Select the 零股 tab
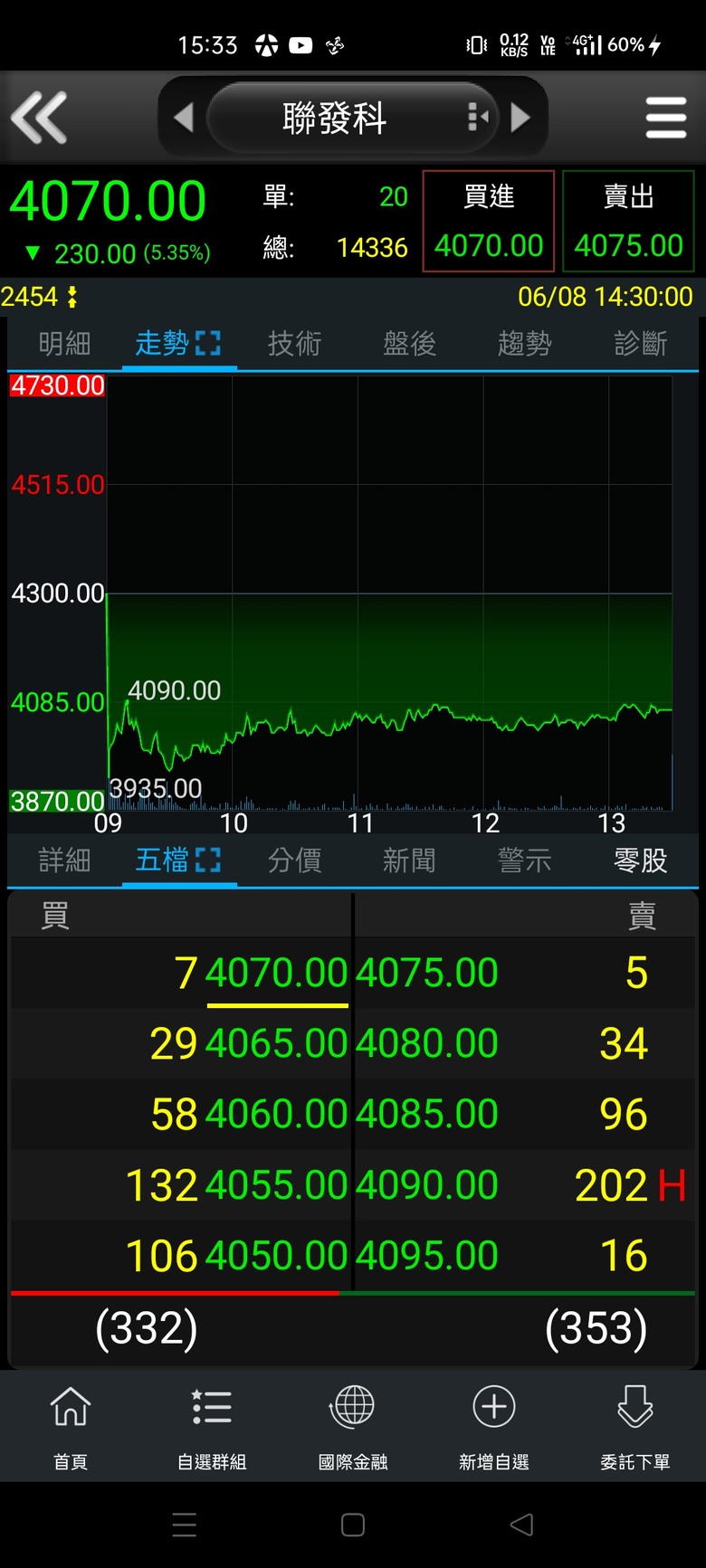706x1568 pixels. tap(640, 860)
